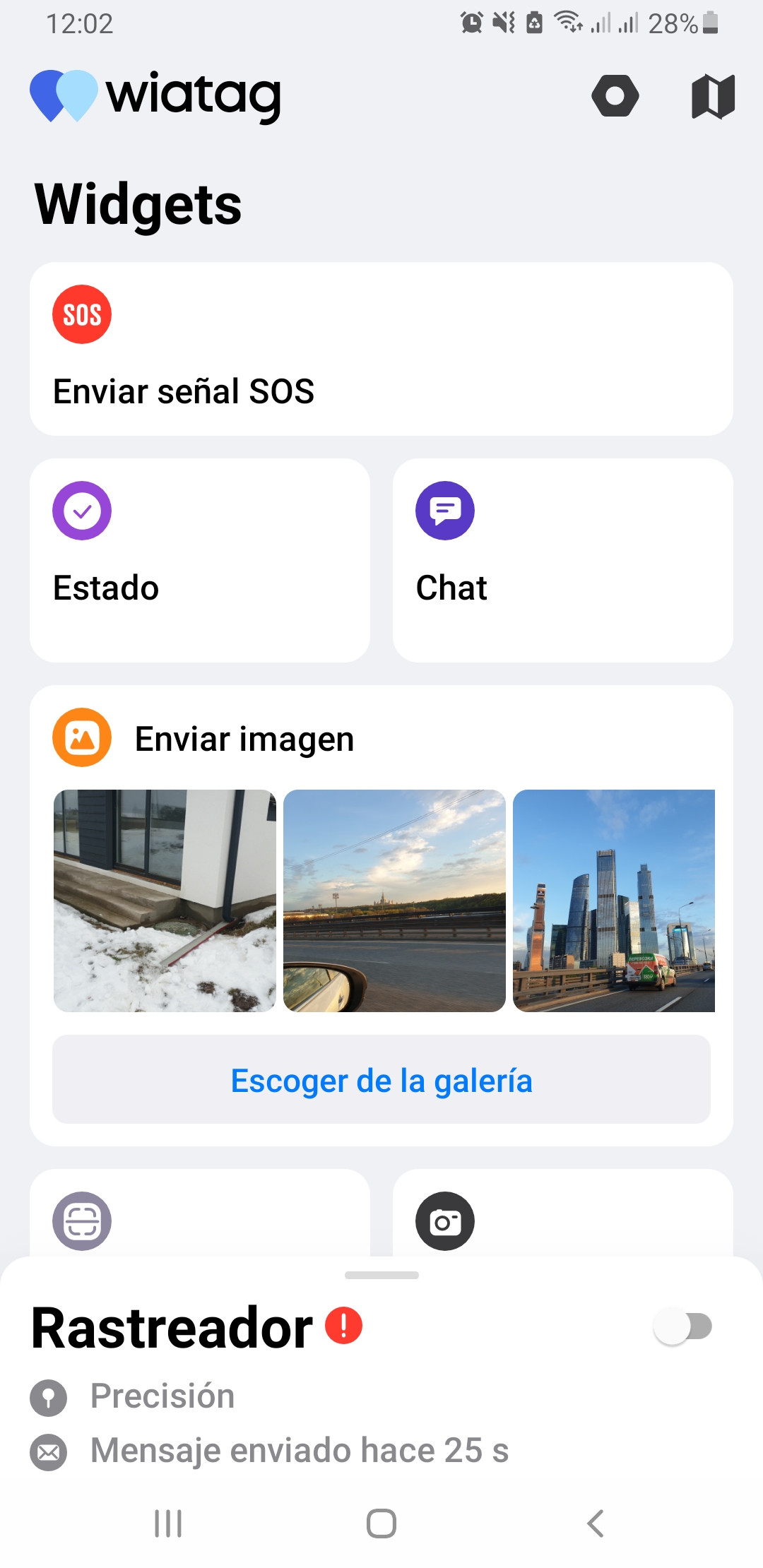Open the Chat bubble icon
This screenshot has width=763, height=1568.
tap(444, 511)
